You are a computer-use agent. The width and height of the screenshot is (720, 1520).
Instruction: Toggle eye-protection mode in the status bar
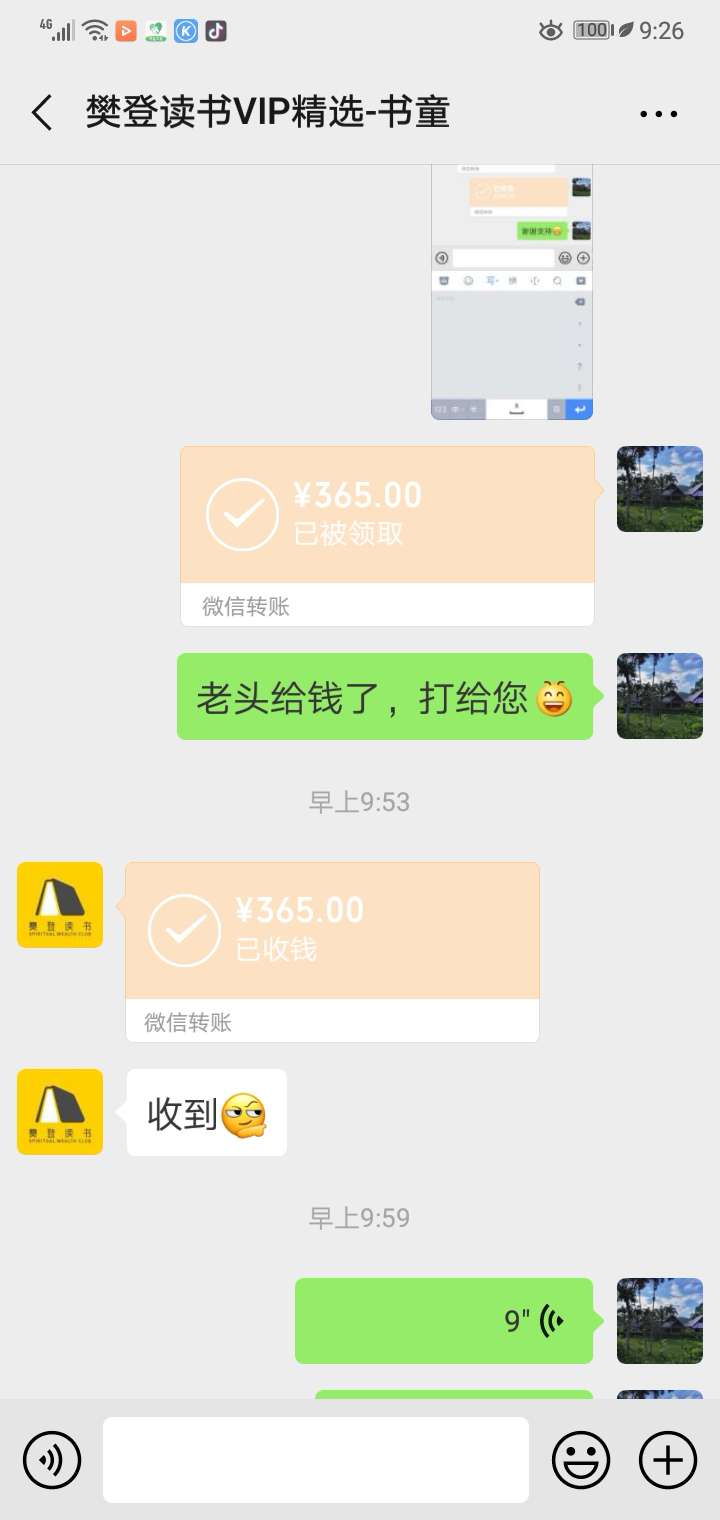click(x=551, y=31)
